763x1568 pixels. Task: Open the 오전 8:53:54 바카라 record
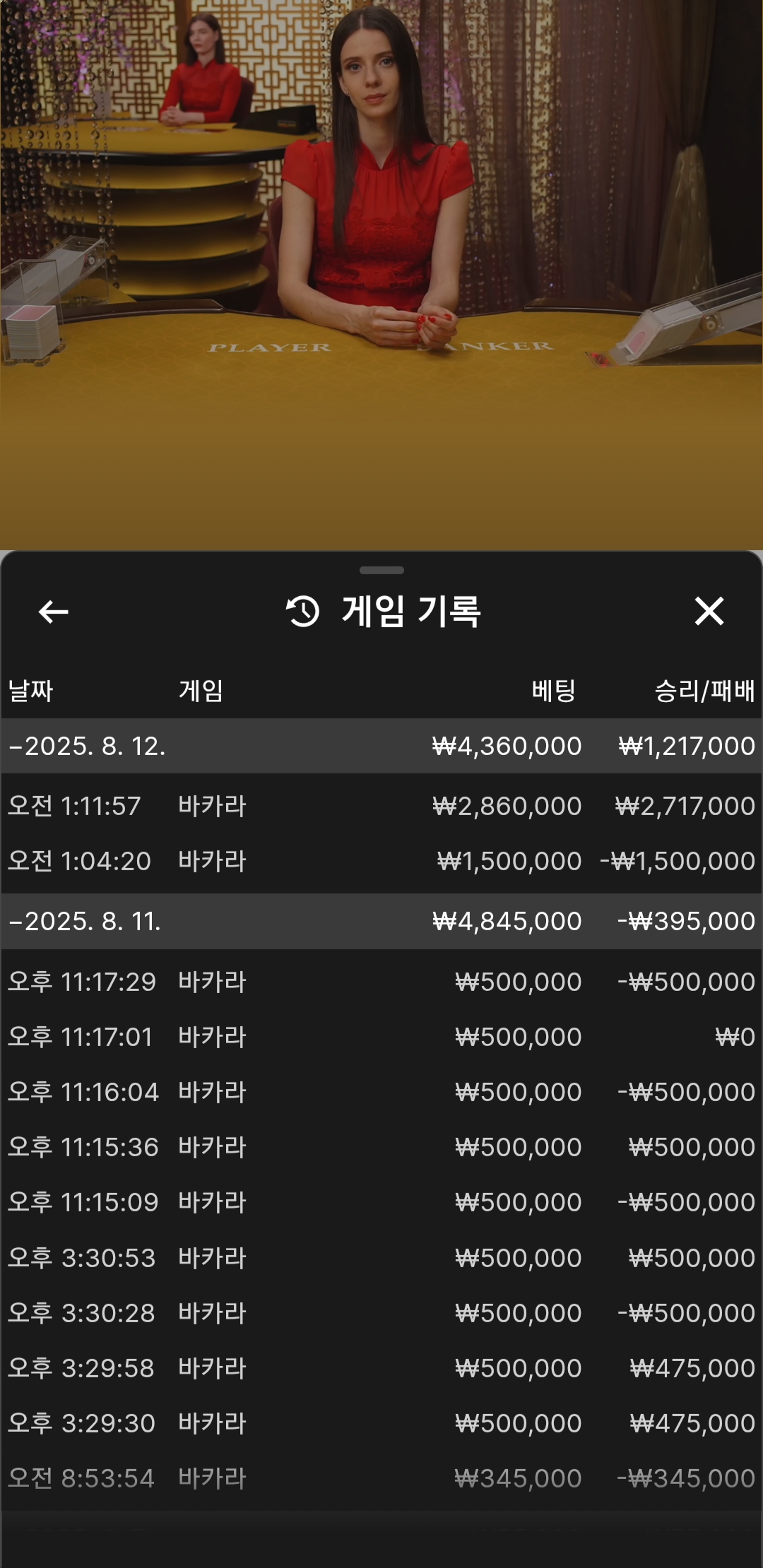[381, 1478]
